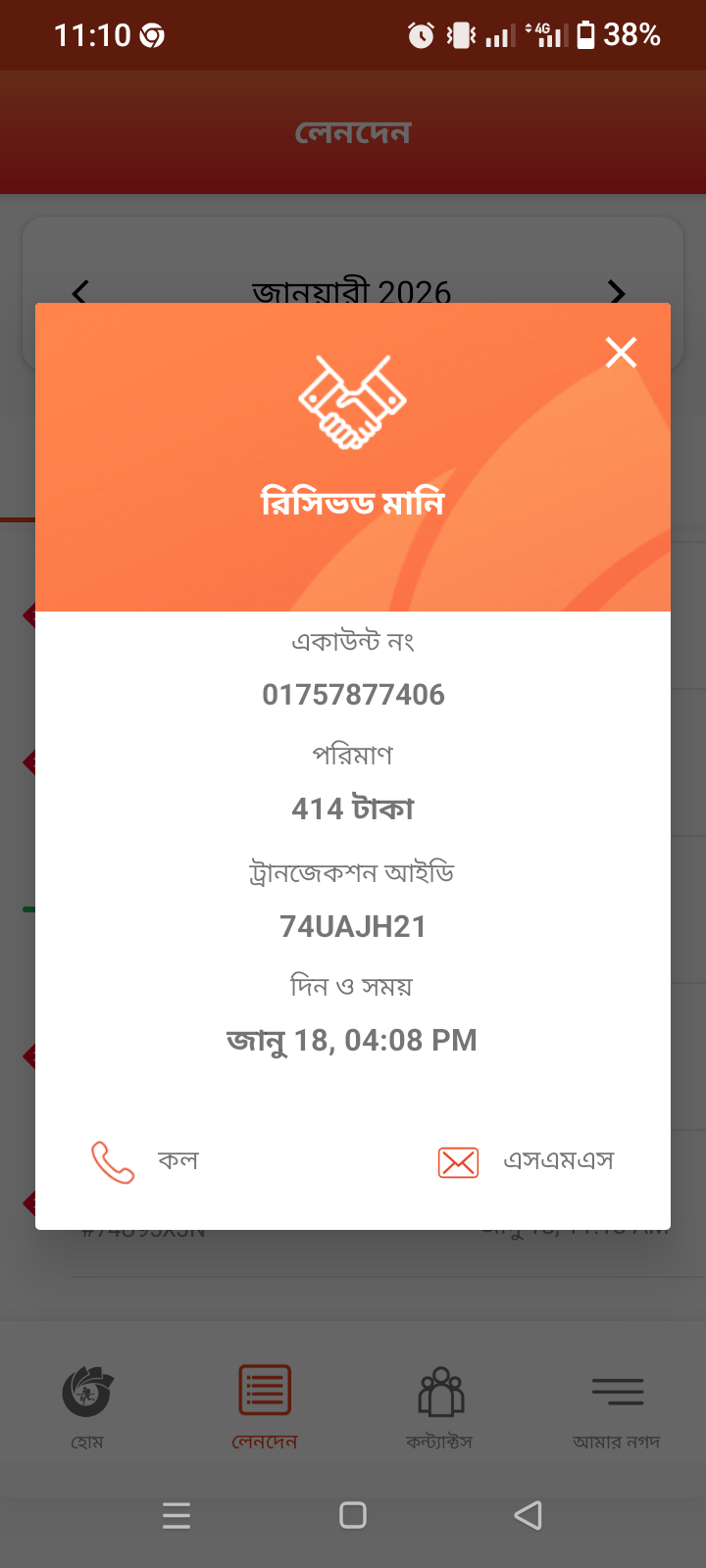
Task: Send a message via এসএমএস button
Action: tap(527, 1161)
